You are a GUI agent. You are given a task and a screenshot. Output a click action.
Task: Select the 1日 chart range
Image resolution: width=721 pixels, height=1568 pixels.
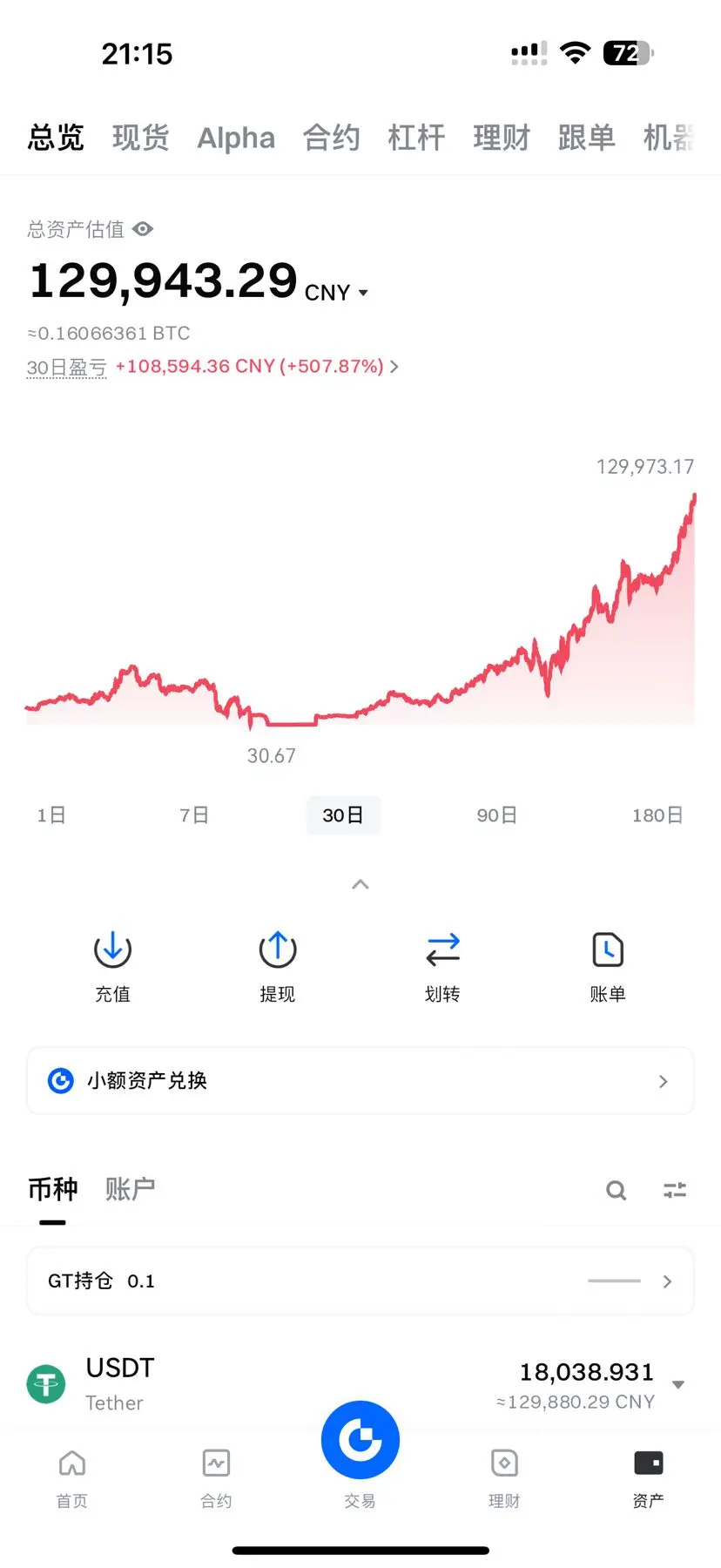coord(51,815)
